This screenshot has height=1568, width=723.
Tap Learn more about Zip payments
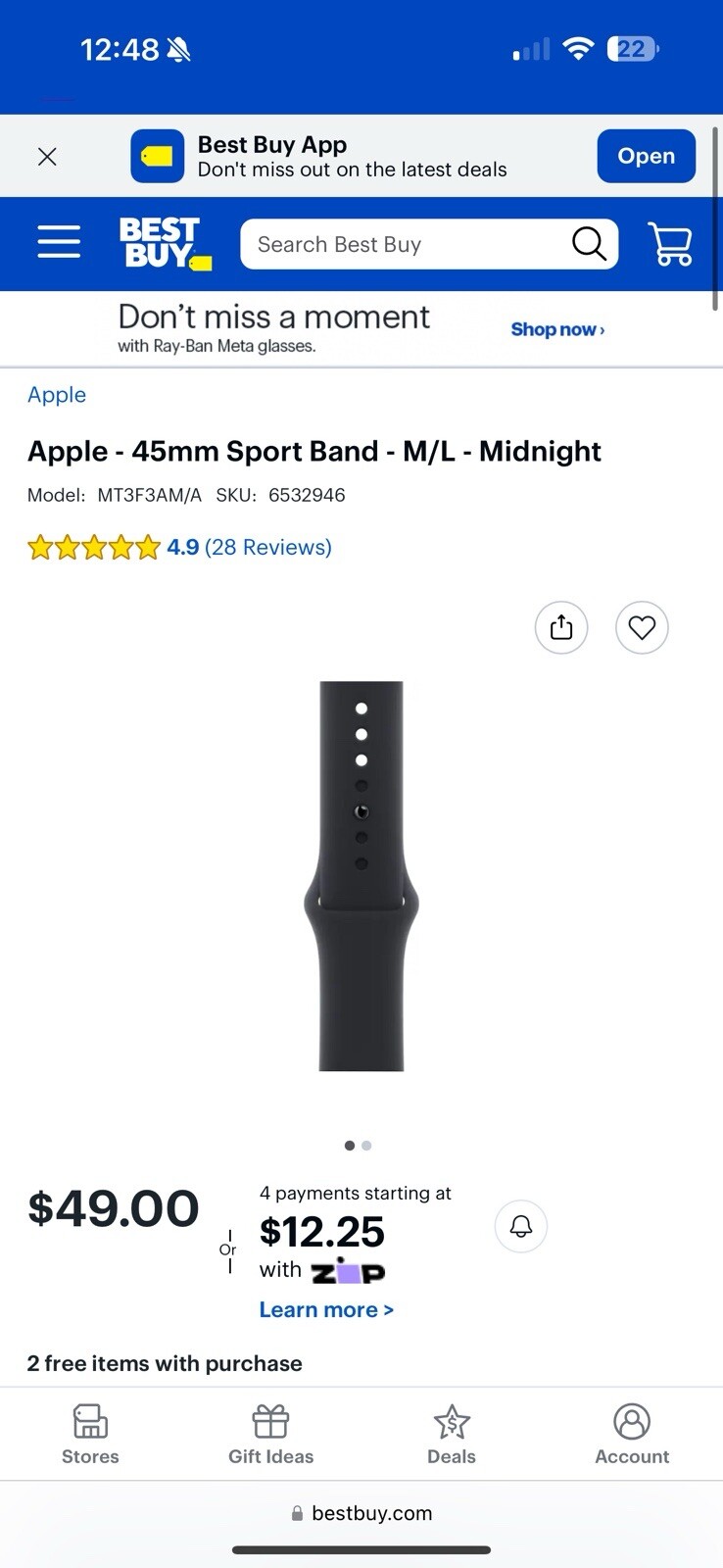point(326,1310)
